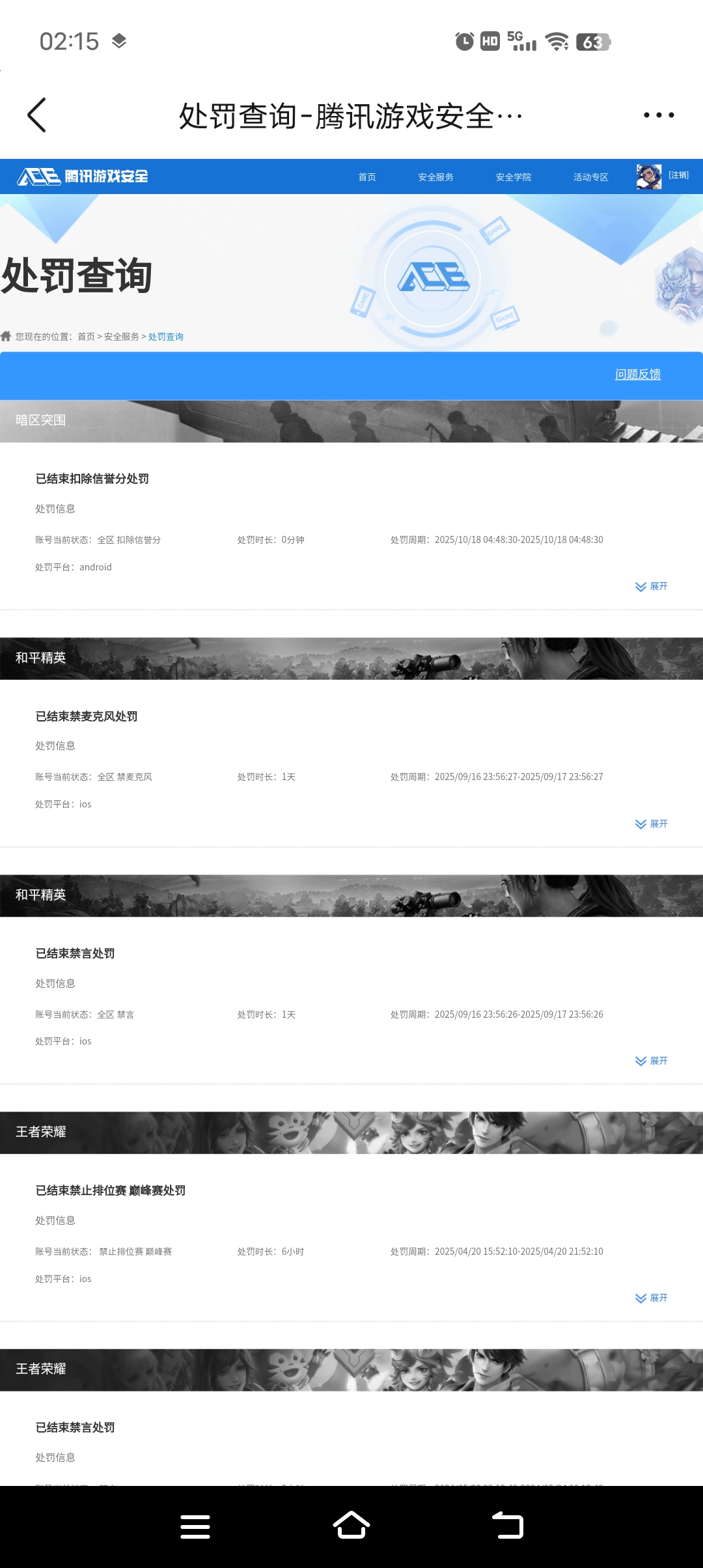Viewport: 703px width, 1568px height.
Task: Tap the 注销 logout link
Action: click(x=678, y=175)
